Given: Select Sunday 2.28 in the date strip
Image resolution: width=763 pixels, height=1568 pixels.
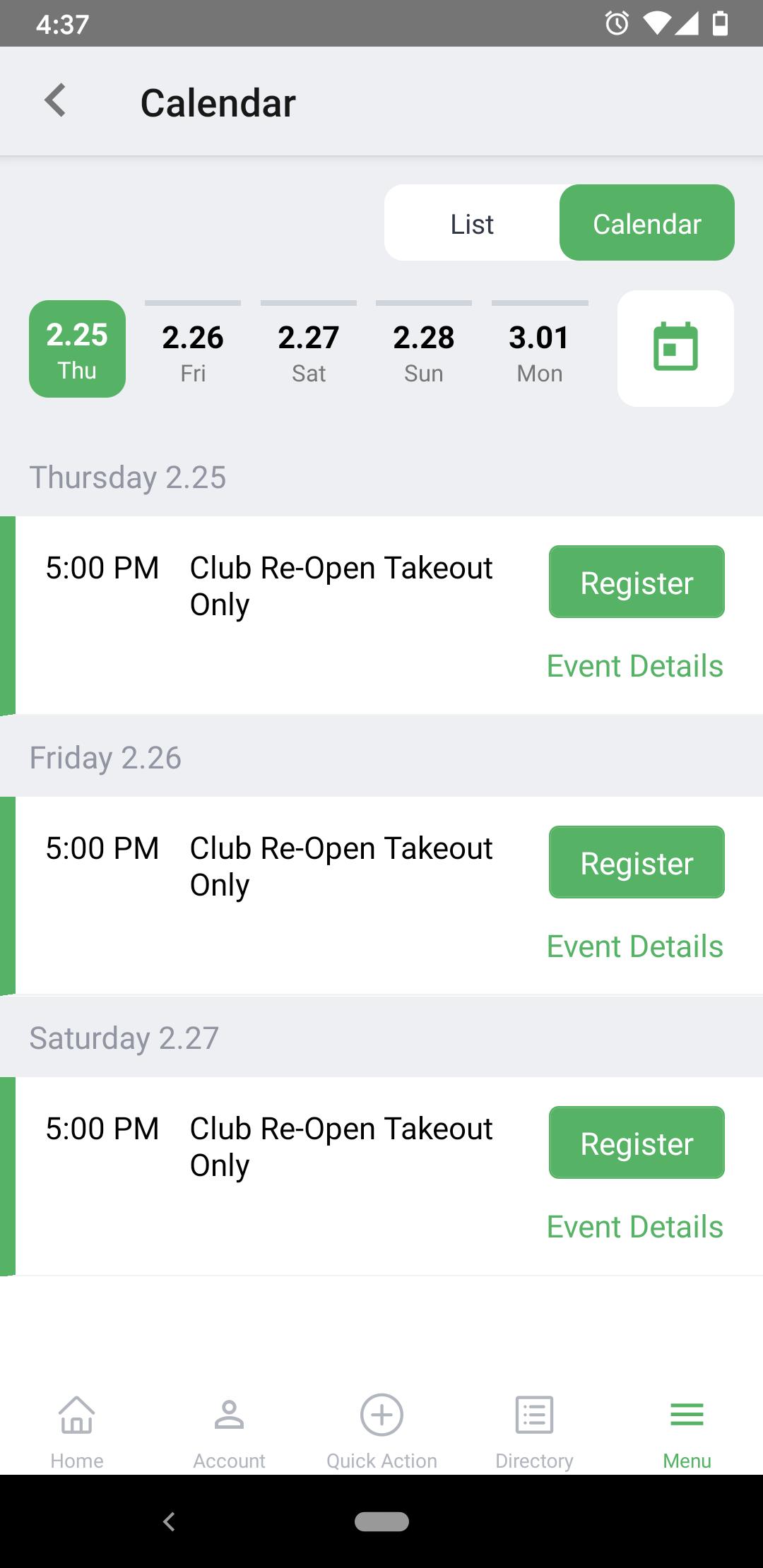Looking at the screenshot, I should click(424, 349).
